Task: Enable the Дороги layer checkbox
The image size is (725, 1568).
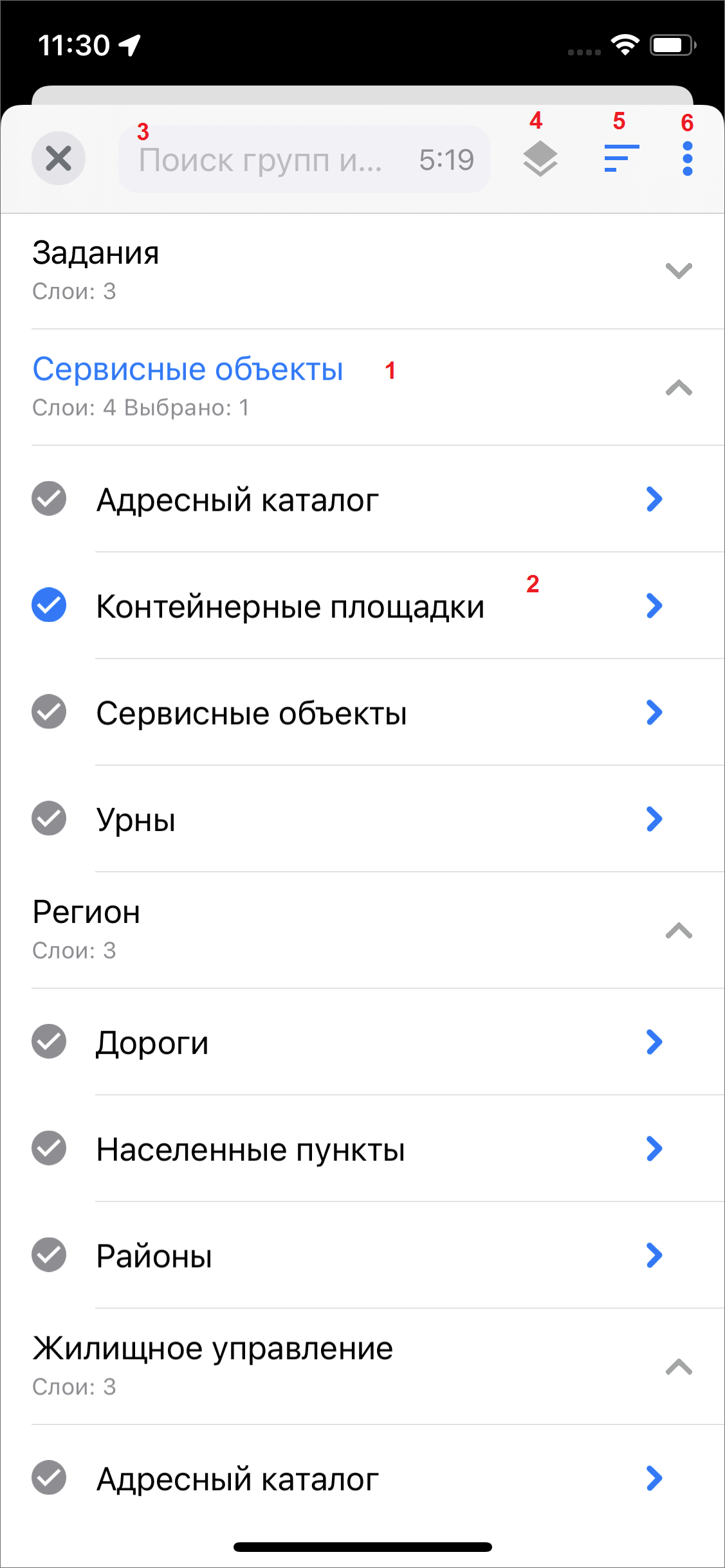Action: (x=49, y=1041)
